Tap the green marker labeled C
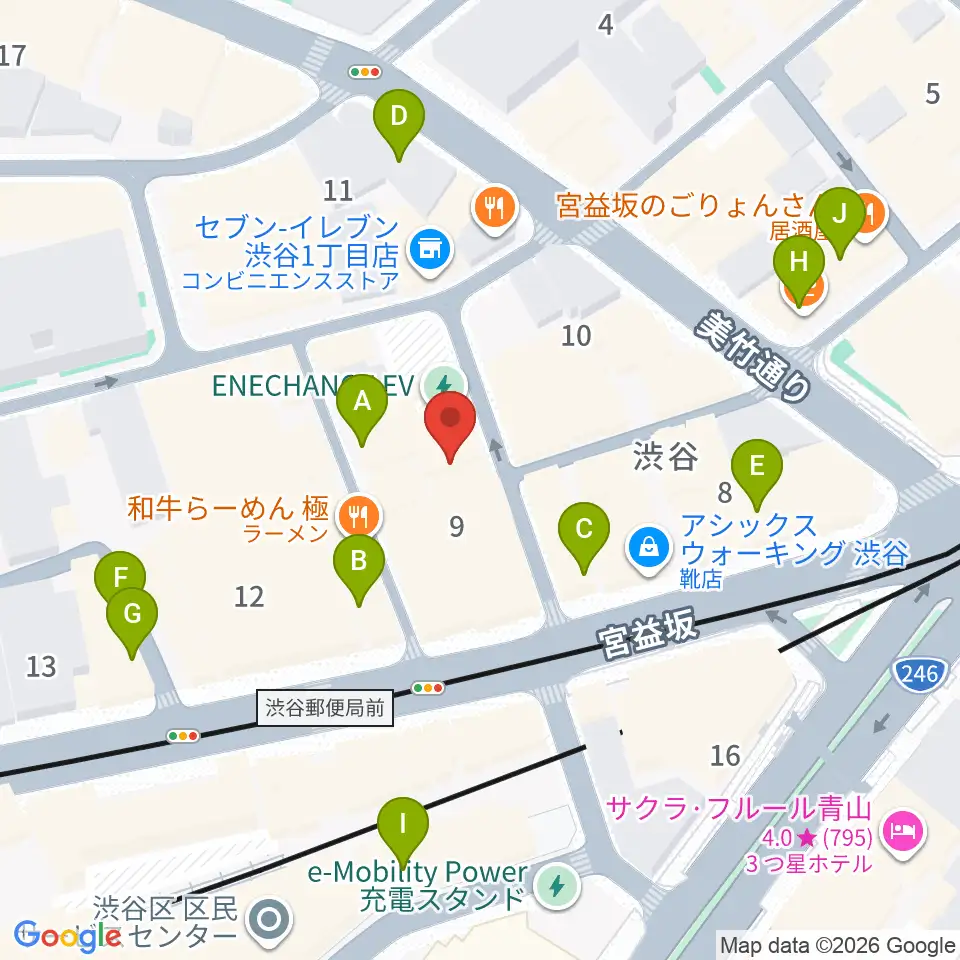Image resolution: width=960 pixels, height=960 pixels. point(583,537)
